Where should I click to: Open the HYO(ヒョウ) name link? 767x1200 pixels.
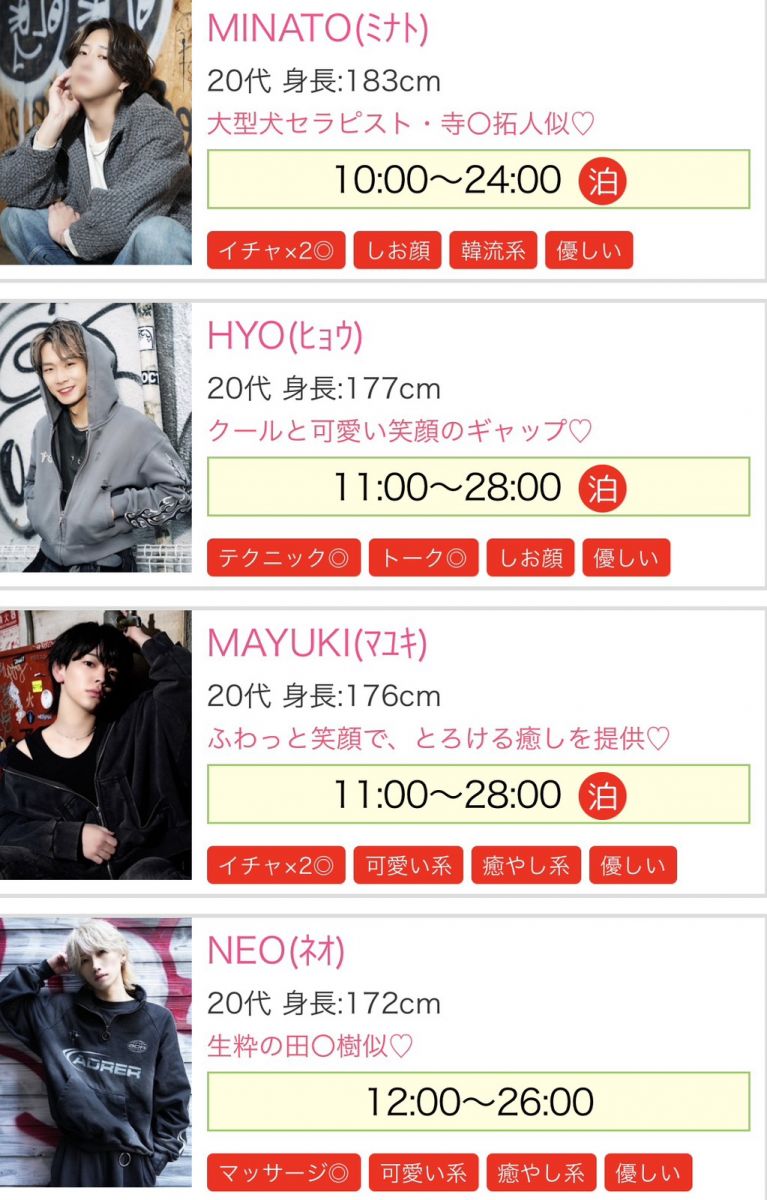pos(284,337)
